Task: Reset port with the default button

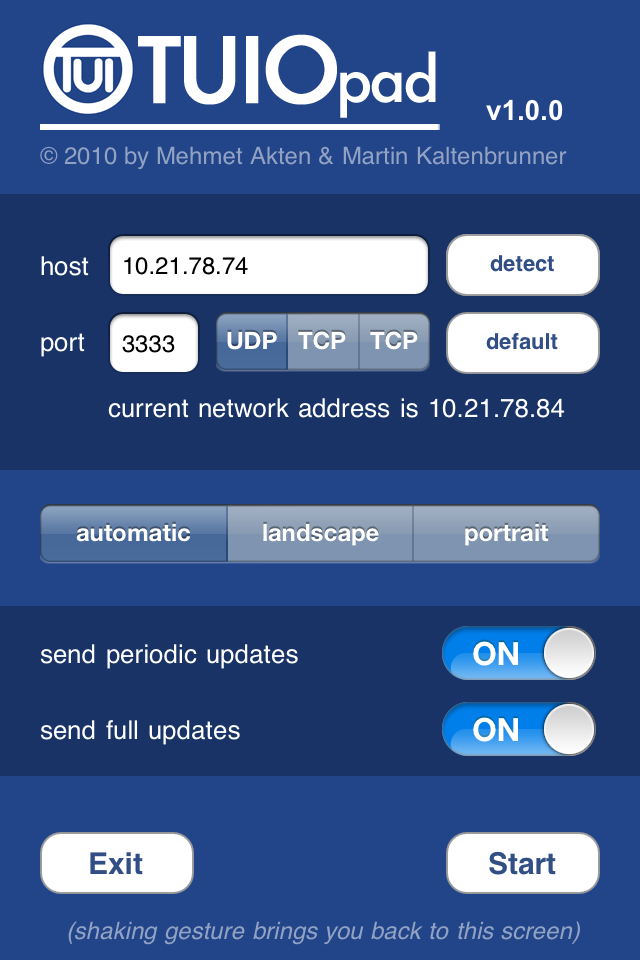Action: coord(522,342)
